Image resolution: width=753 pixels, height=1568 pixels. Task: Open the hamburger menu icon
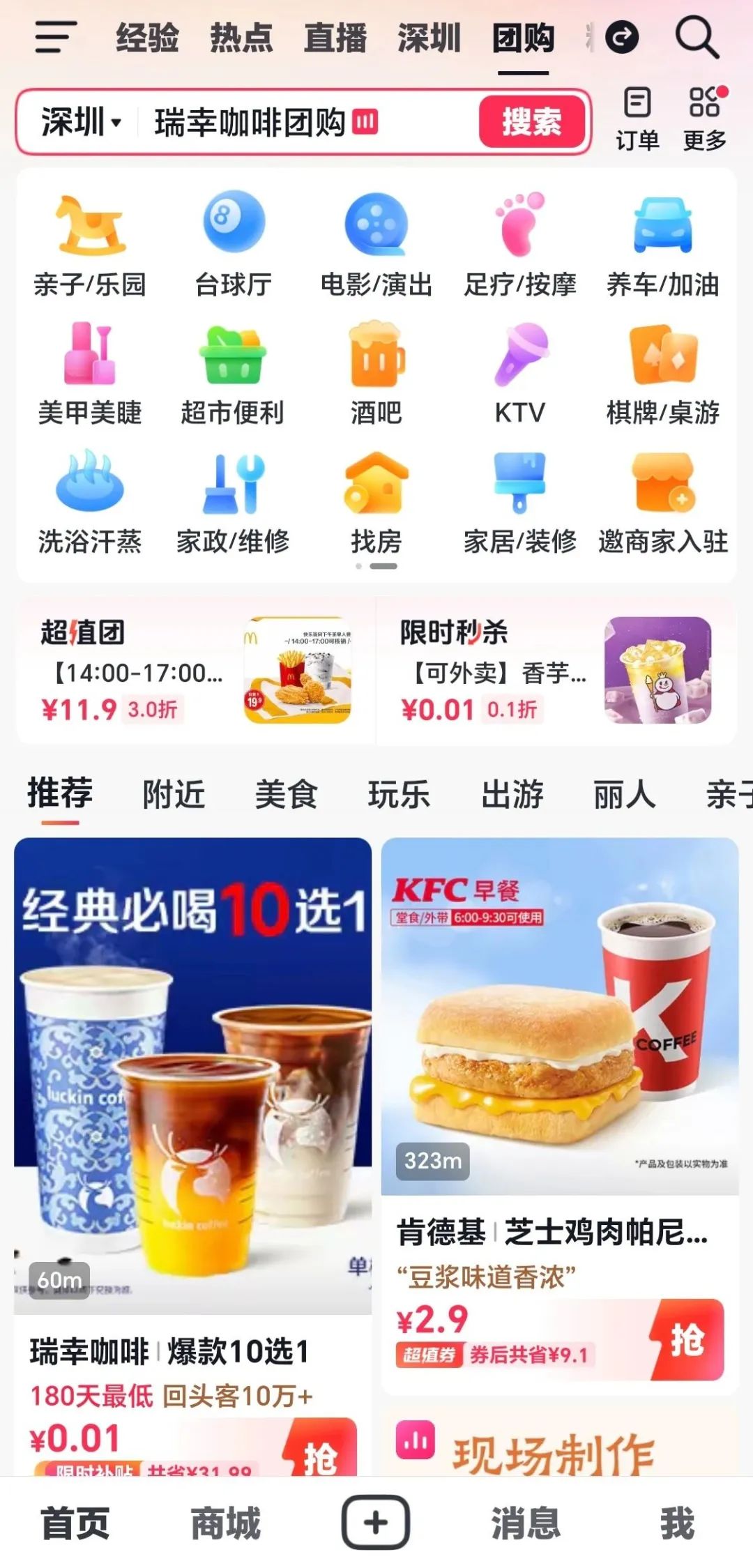pyautogui.click(x=55, y=37)
